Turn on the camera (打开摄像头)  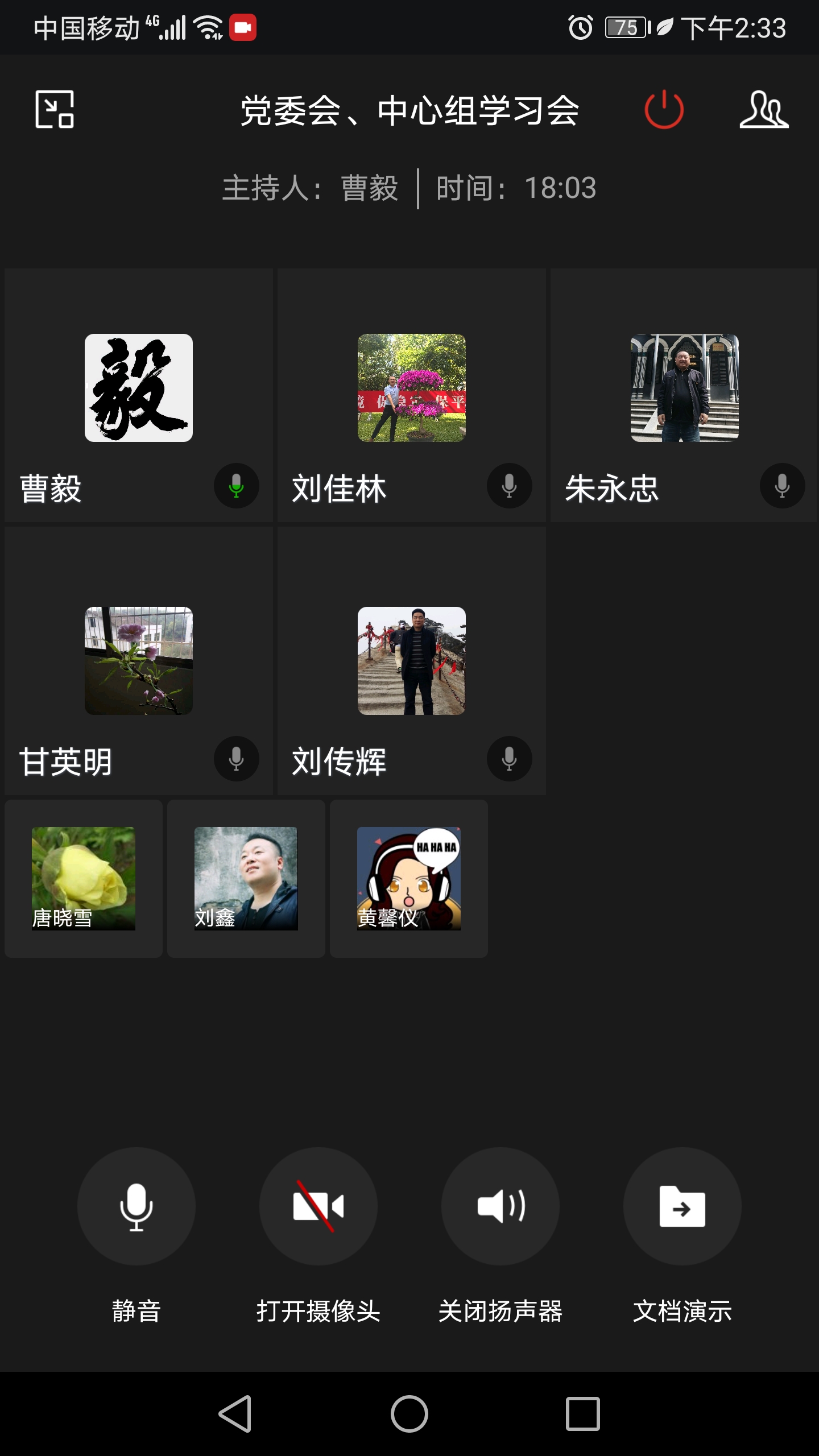coord(318,1206)
